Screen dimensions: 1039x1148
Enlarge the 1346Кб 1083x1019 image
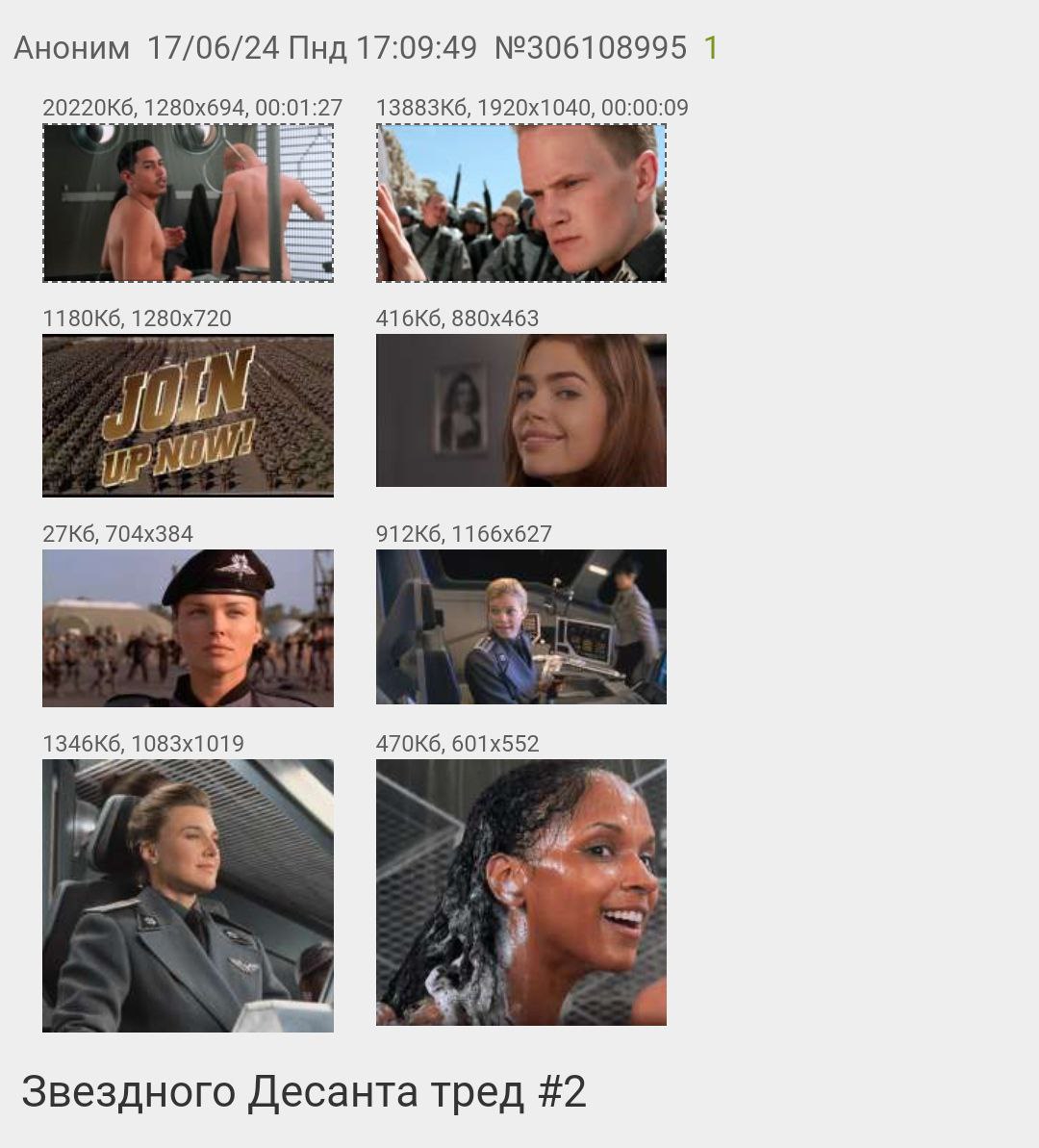click(x=188, y=895)
